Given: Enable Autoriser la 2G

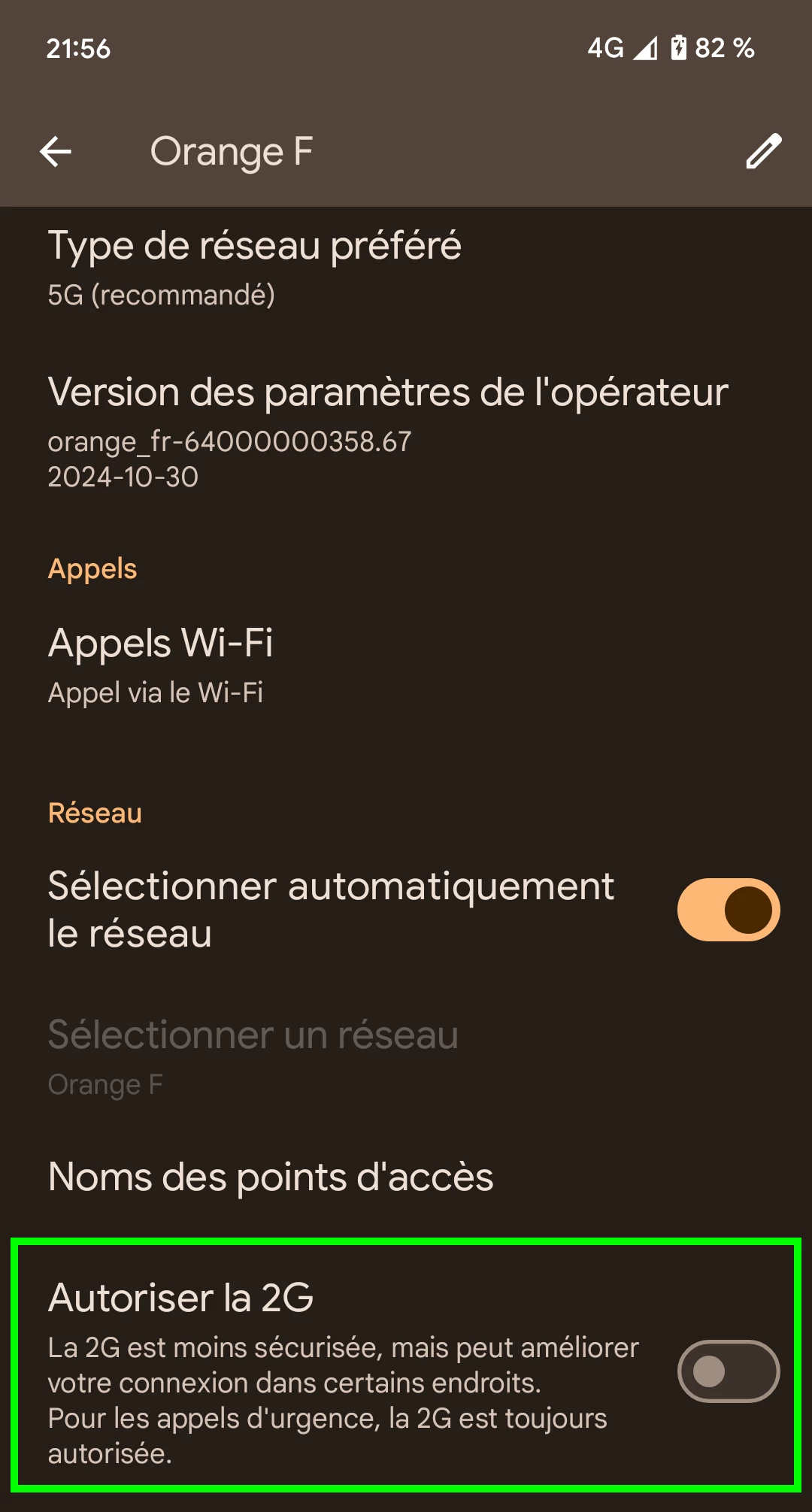Looking at the screenshot, I should click(728, 1371).
